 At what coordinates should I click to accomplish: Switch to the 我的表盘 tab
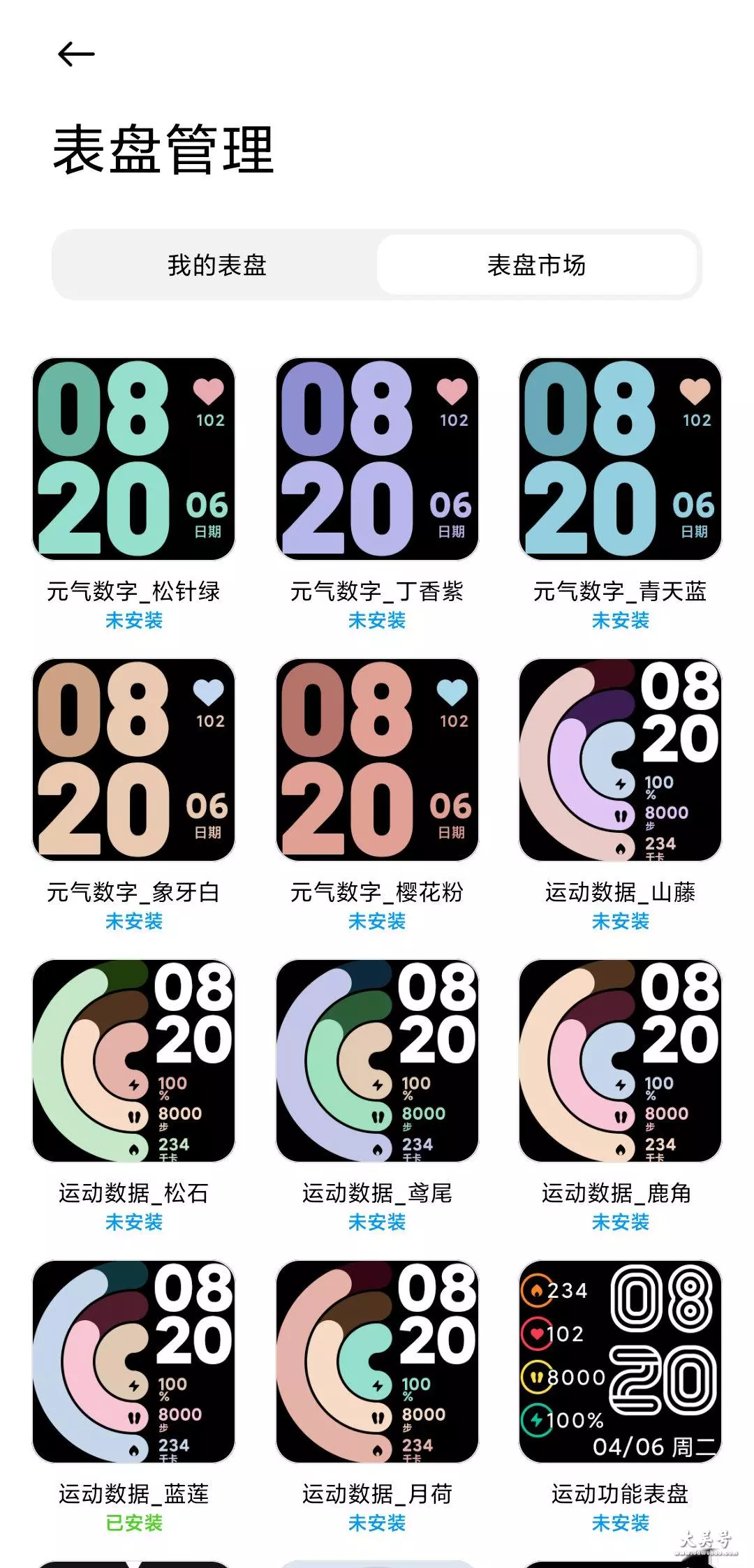click(x=216, y=265)
